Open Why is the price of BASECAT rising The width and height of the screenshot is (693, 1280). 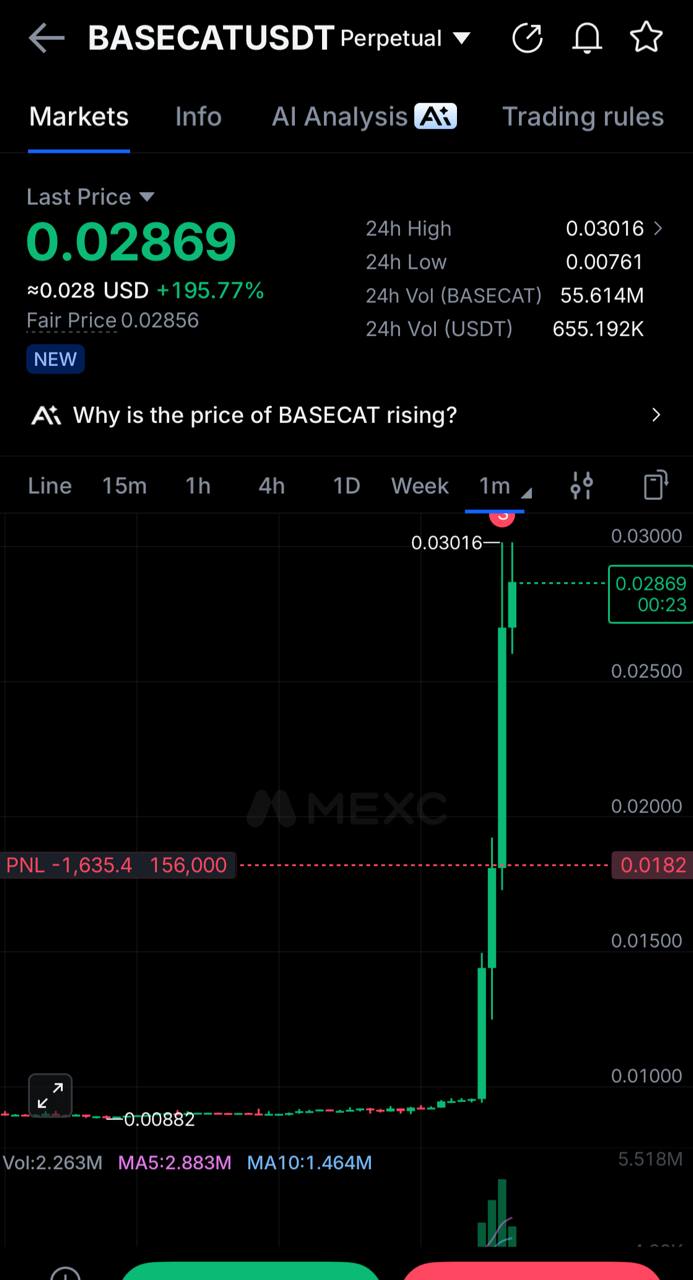346,415
